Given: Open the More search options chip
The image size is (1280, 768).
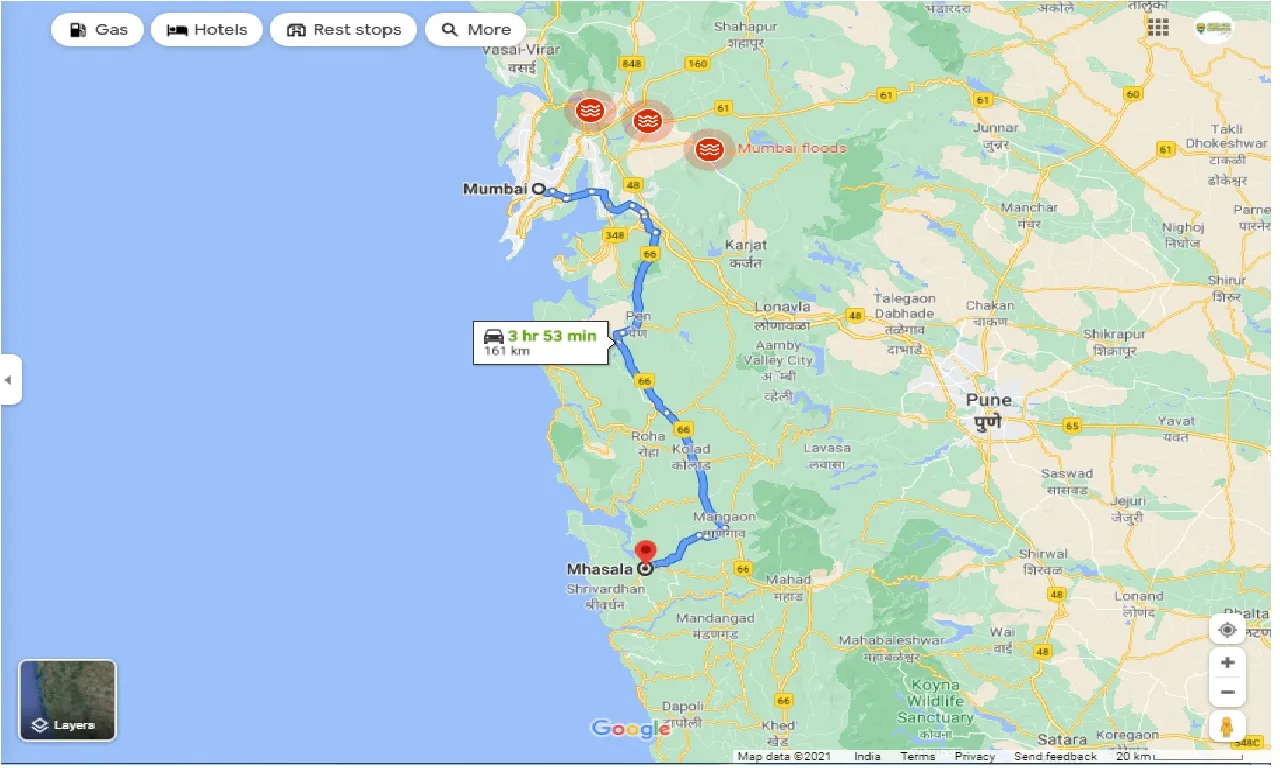Looking at the screenshot, I should [x=475, y=30].
